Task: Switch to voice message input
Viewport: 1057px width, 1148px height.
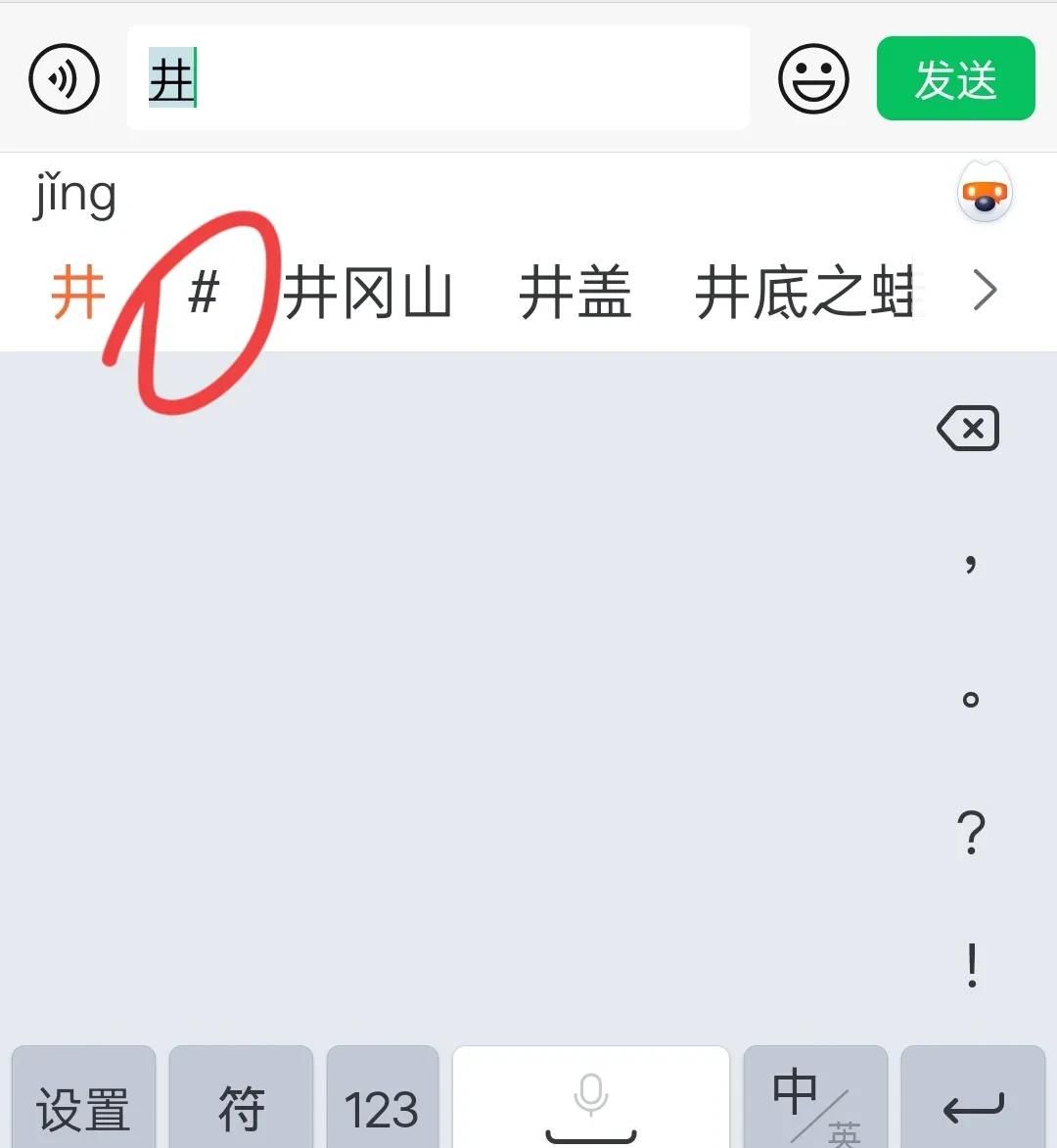Action: pyautogui.click(x=65, y=79)
